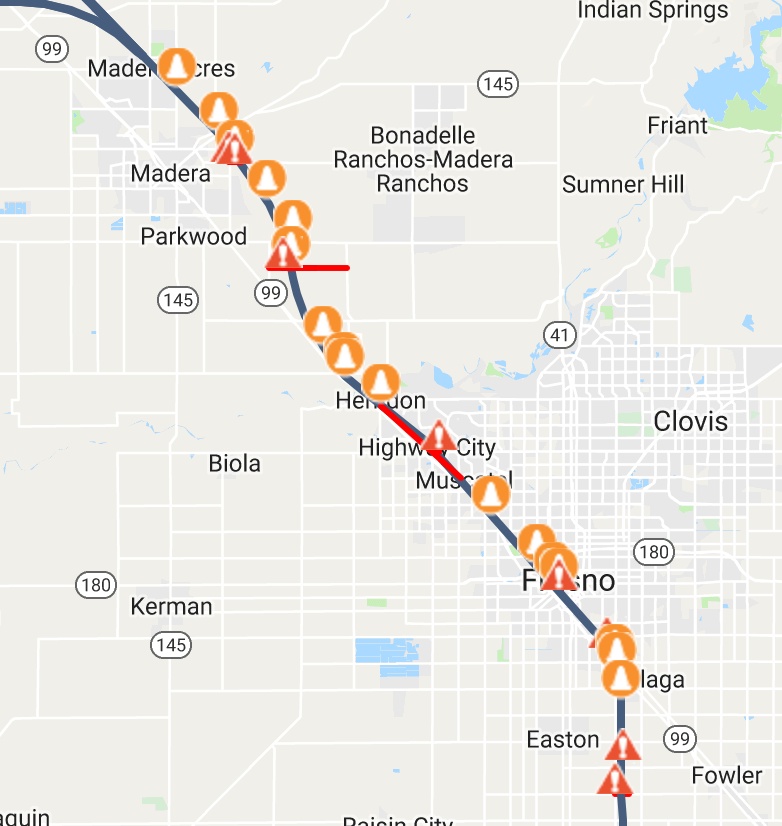Open the red warning triangle at Highway City
Viewport: 782px width, 826px height.
pyautogui.click(x=438, y=437)
